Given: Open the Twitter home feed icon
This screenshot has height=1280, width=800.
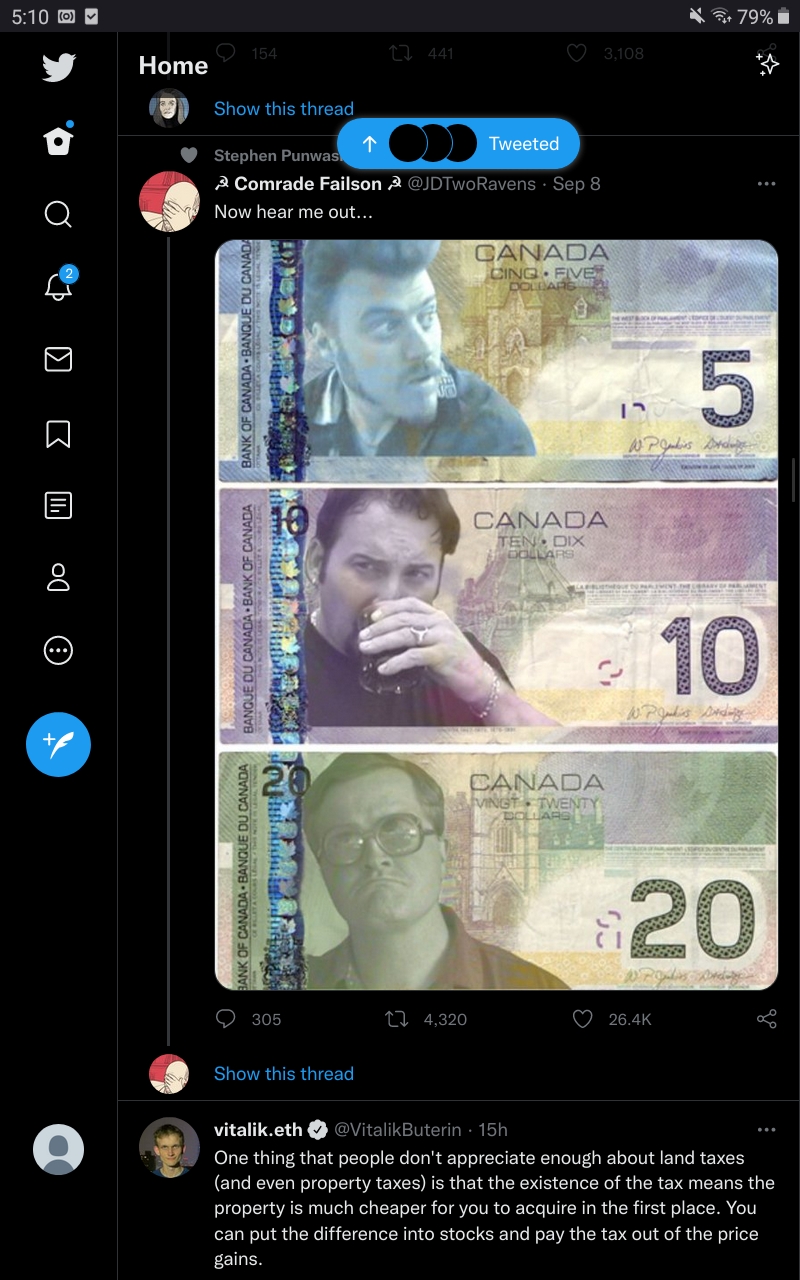Looking at the screenshot, I should pos(59,141).
